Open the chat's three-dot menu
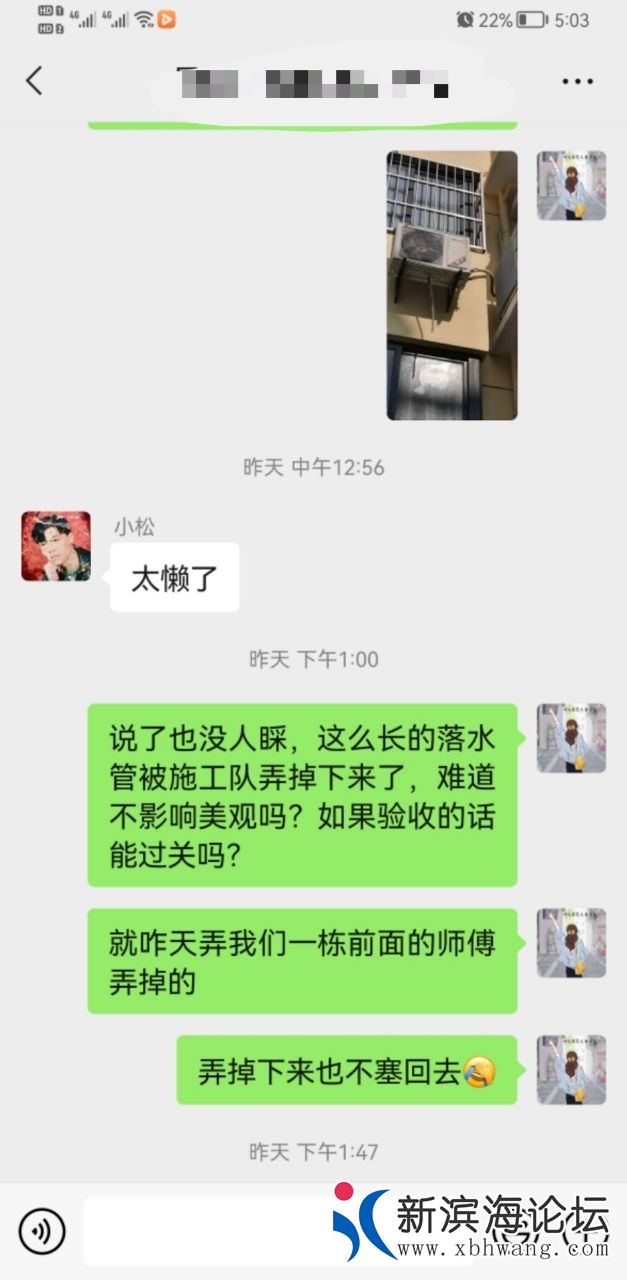Image resolution: width=627 pixels, height=1280 pixels. pos(577,81)
